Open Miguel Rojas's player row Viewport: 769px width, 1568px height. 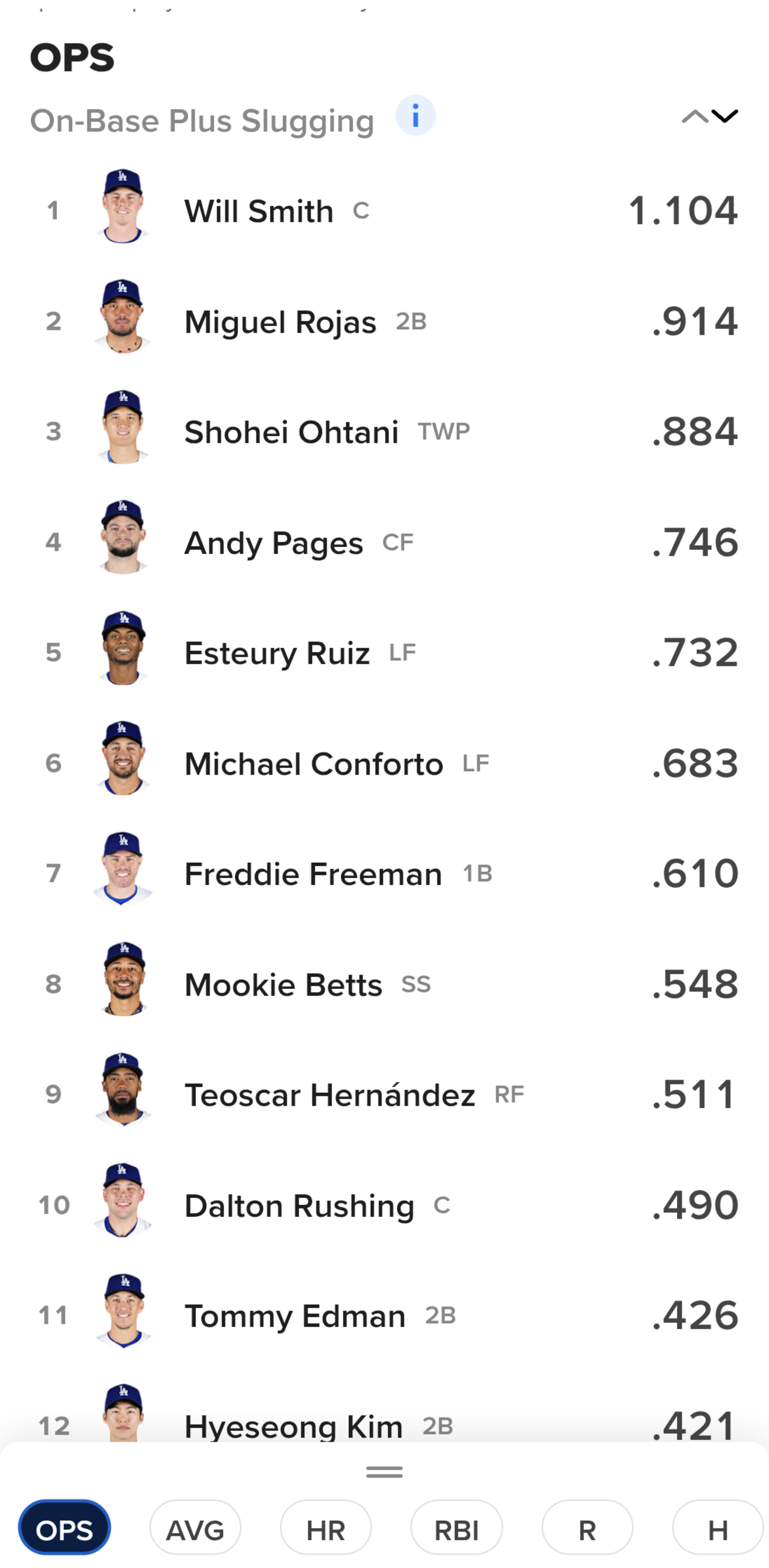coord(385,321)
